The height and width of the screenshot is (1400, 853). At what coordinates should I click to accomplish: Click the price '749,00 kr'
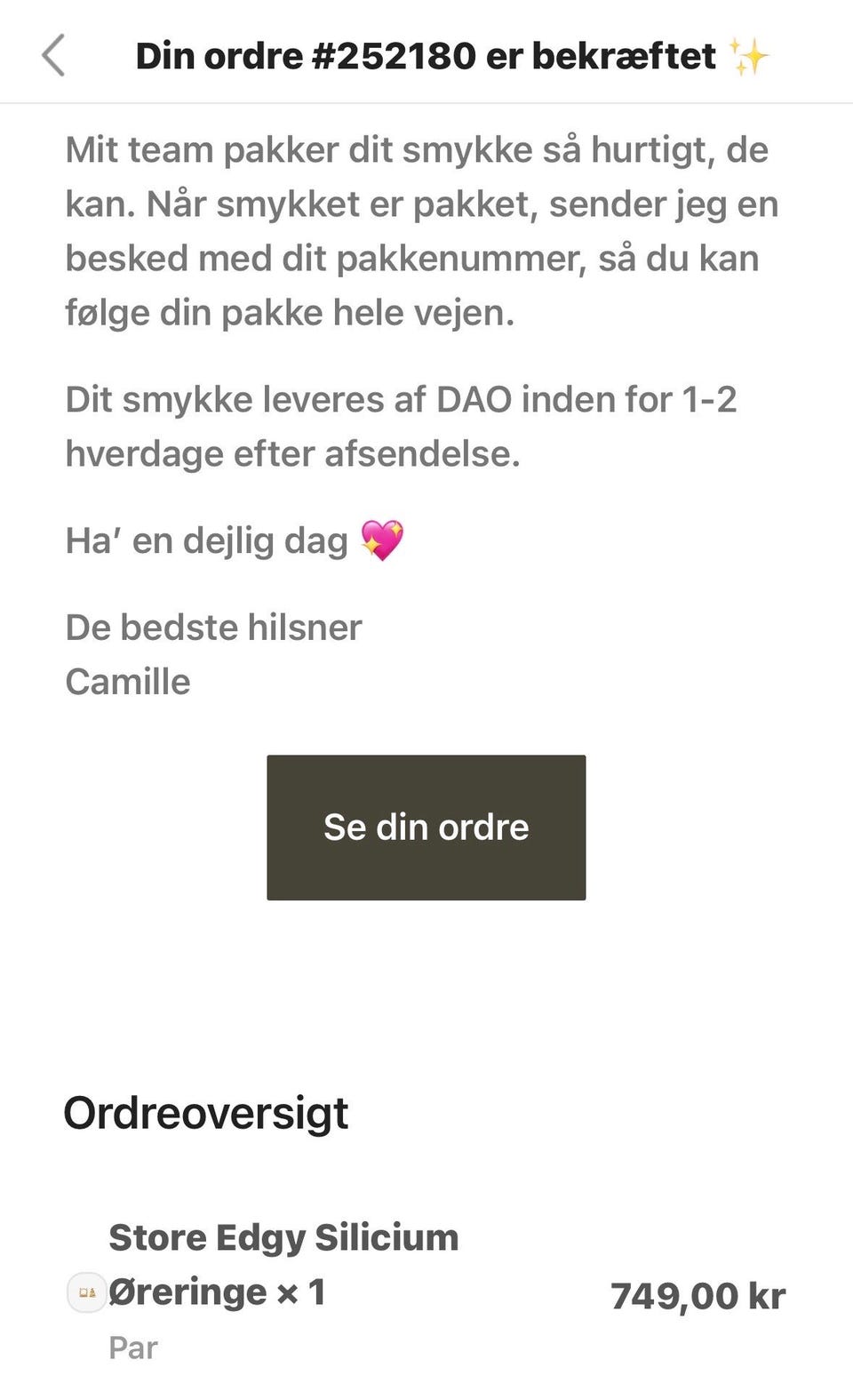698,1297
